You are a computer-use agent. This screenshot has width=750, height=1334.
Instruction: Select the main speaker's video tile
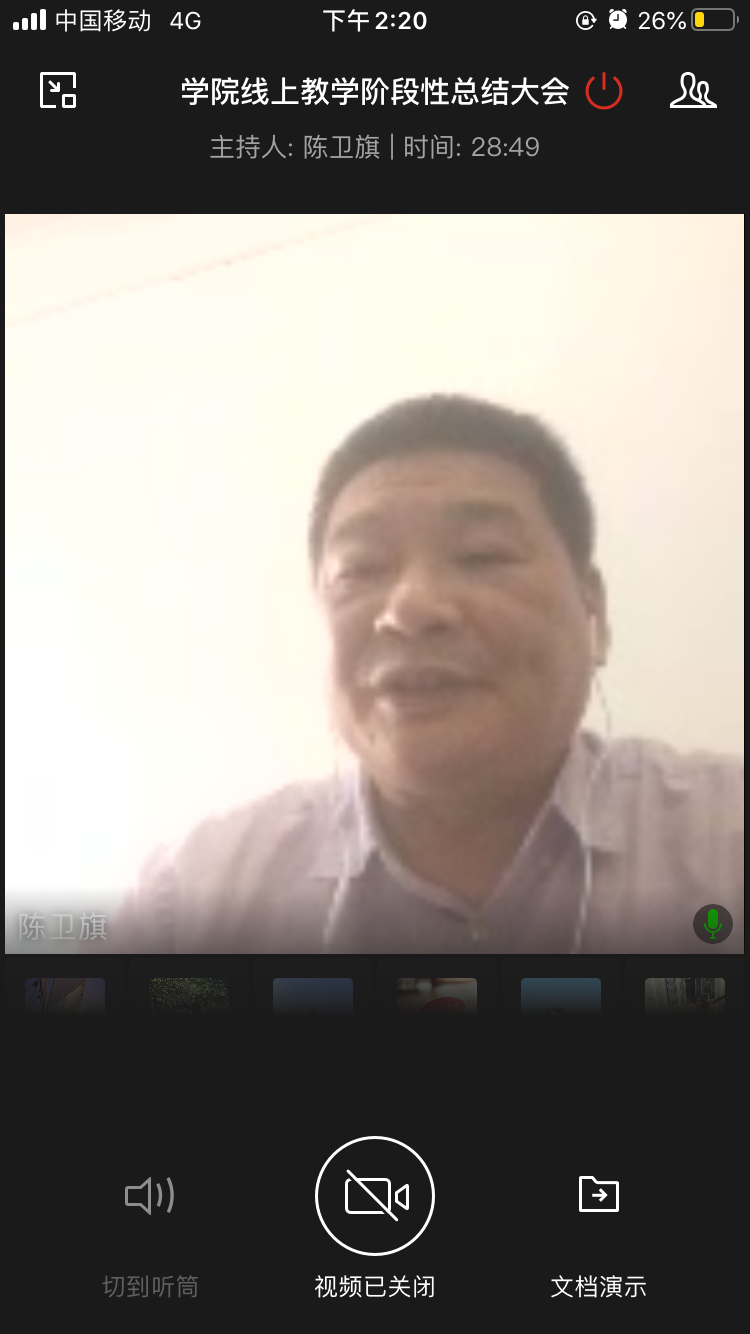(375, 583)
